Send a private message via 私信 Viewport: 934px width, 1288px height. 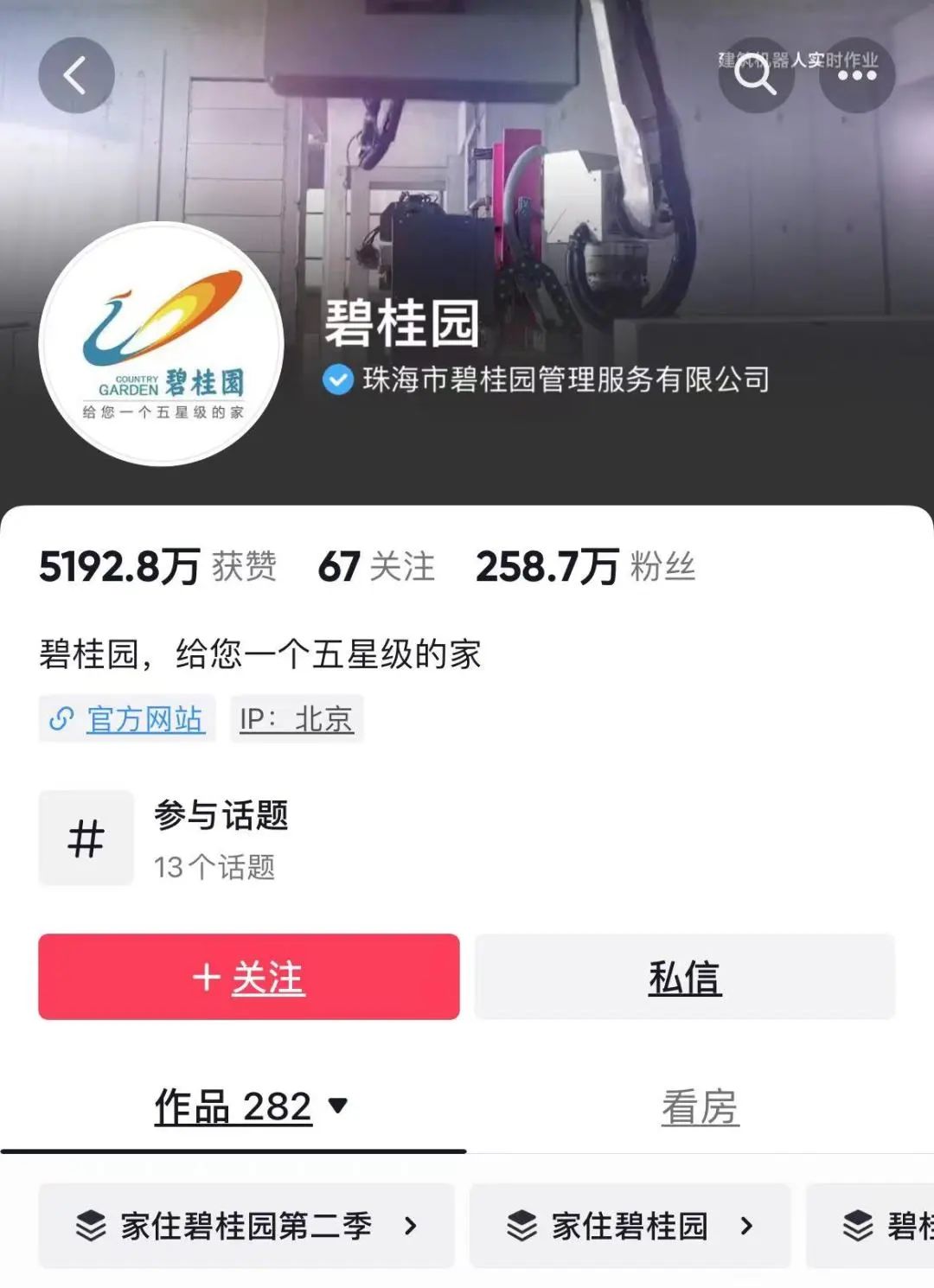tap(684, 977)
